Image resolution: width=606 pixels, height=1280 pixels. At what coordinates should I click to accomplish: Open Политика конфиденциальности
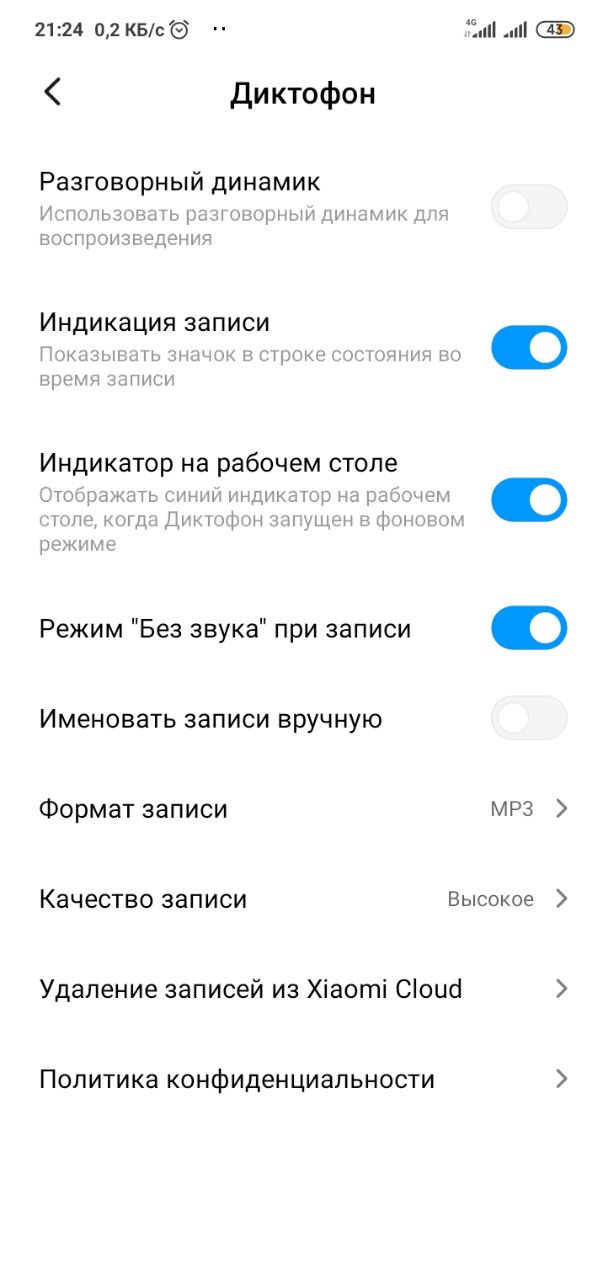coord(303,1079)
